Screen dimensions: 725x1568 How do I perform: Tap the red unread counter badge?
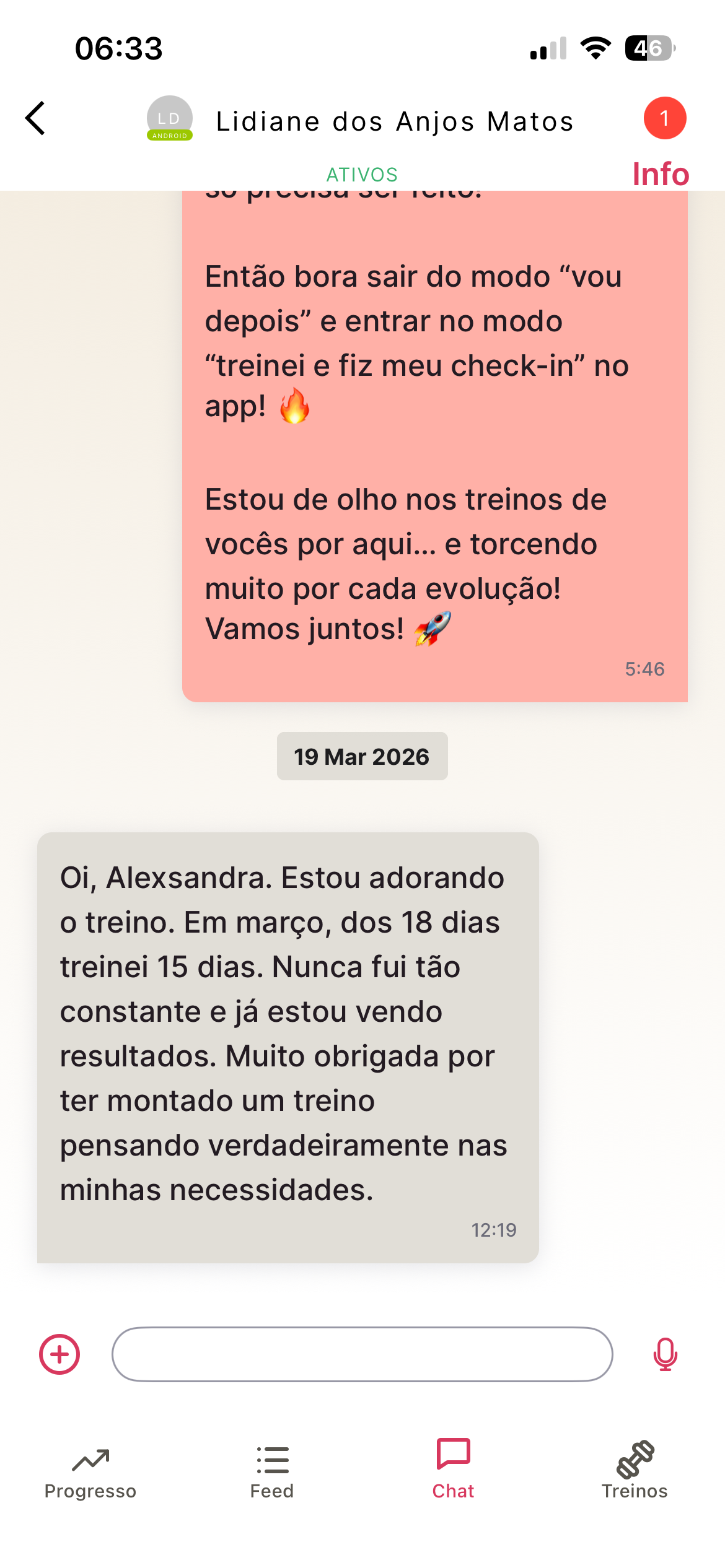pos(664,120)
